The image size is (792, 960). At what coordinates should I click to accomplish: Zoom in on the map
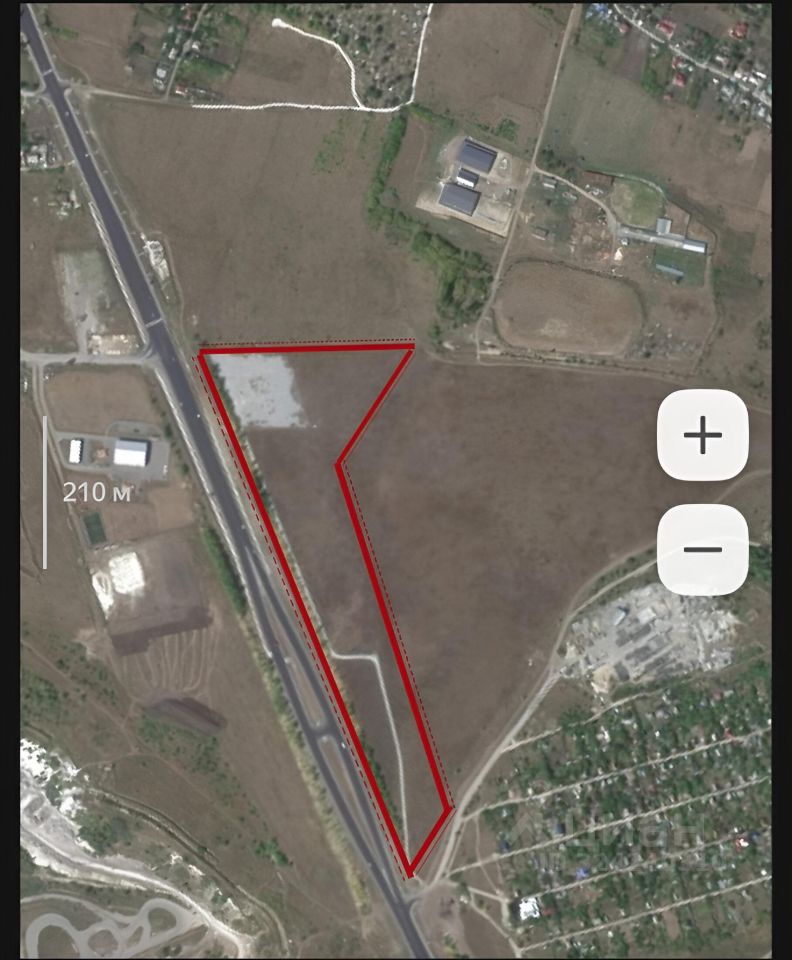[x=702, y=435]
